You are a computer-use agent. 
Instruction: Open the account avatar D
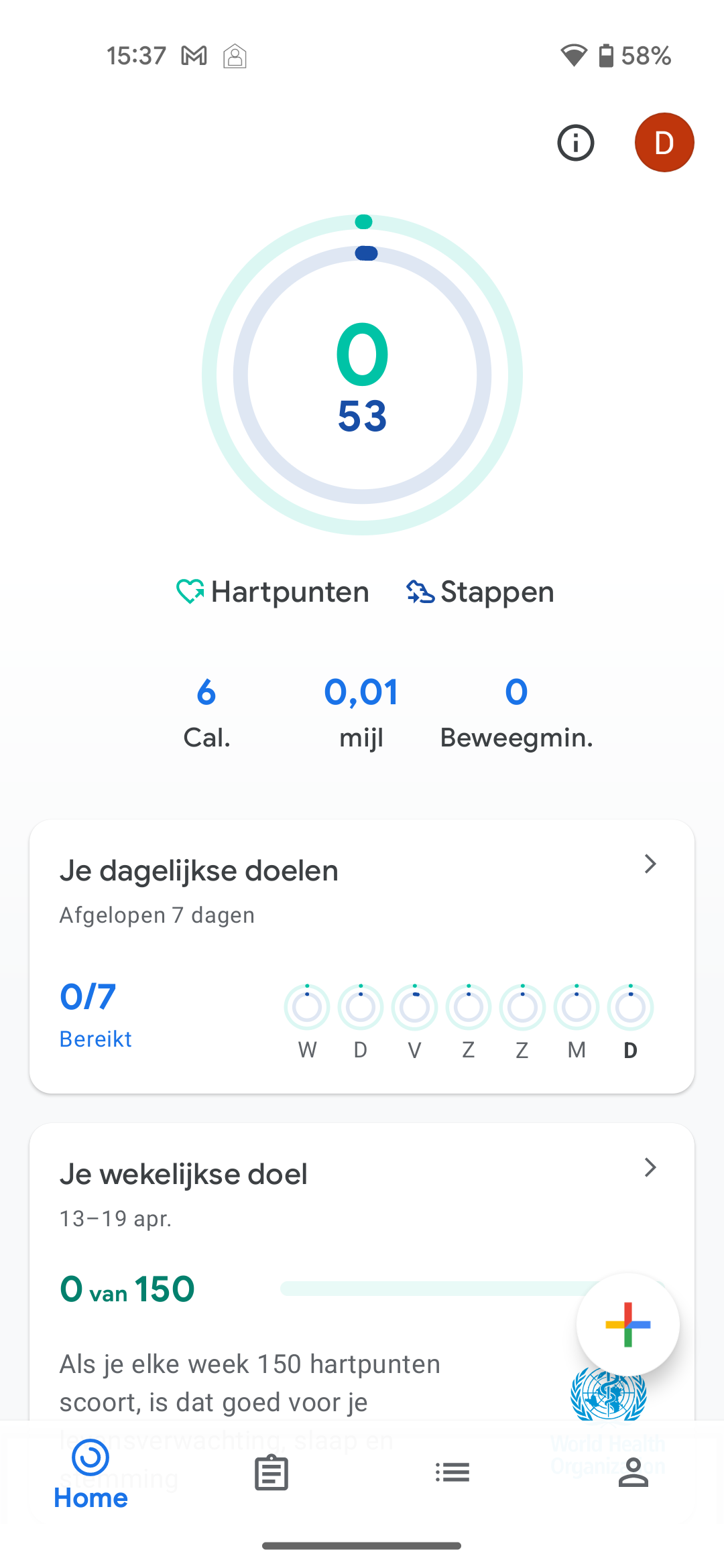(x=664, y=143)
